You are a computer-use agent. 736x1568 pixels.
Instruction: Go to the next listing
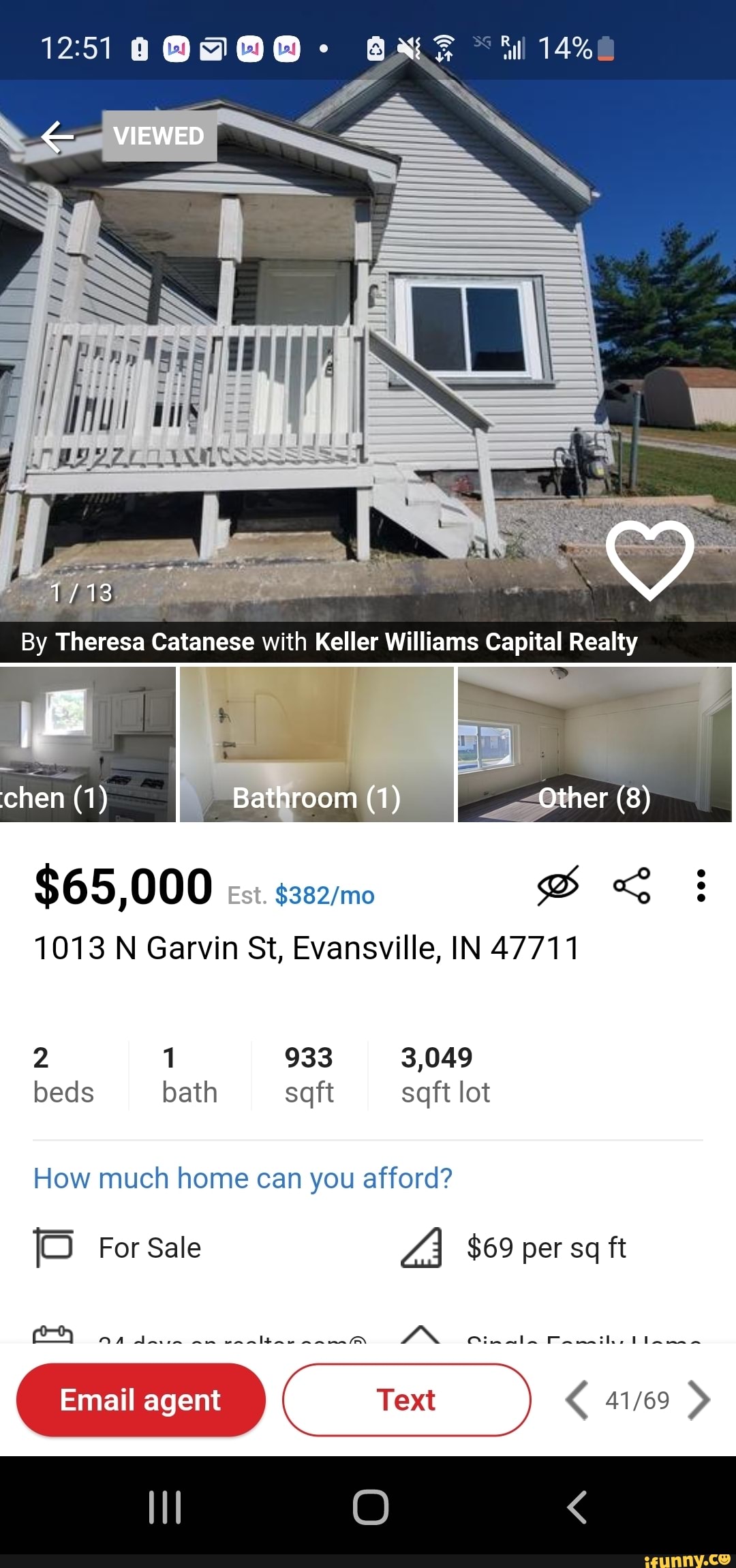(x=699, y=1400)
